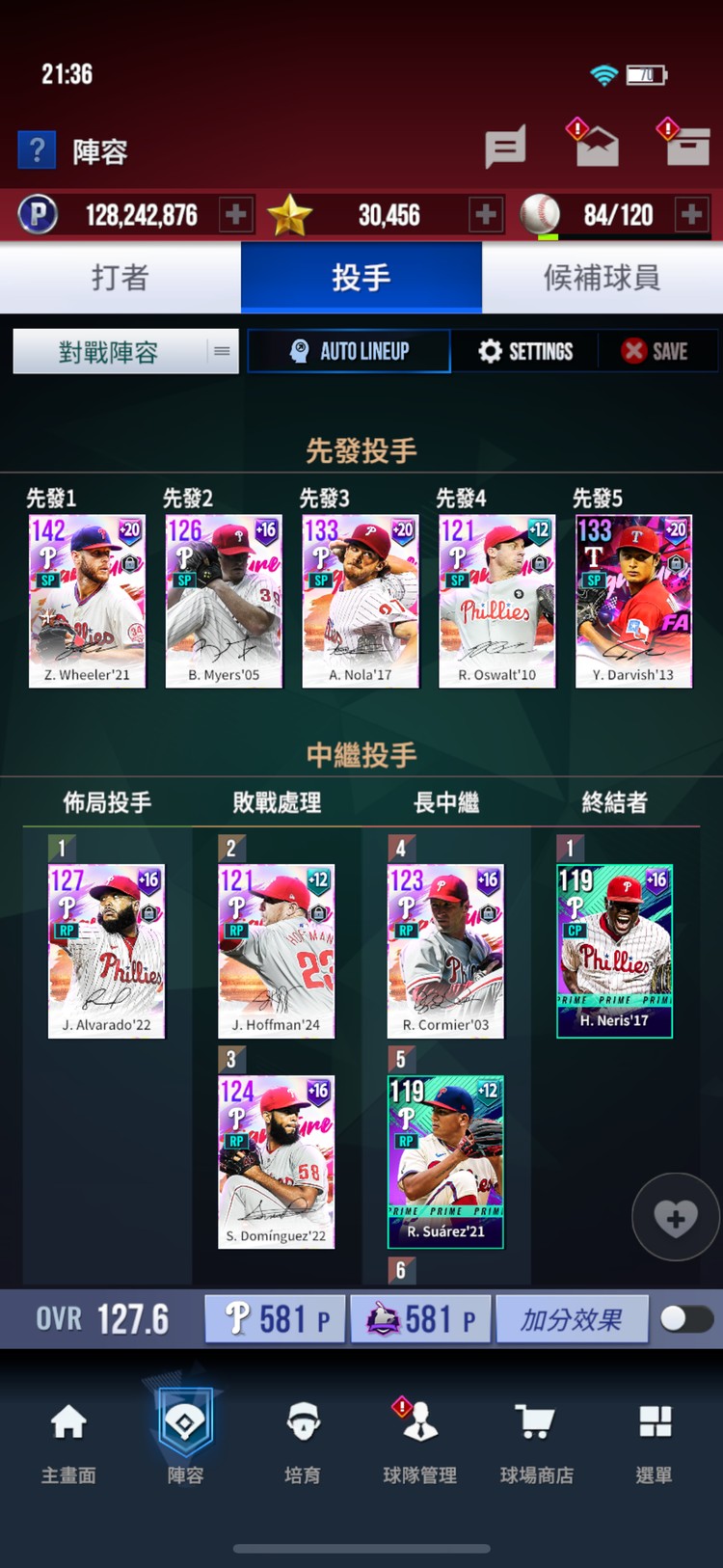The height and width of the screenshot is (1568, 723).
Task: Toggle the 加分效果 switch
Action: click(x=686, y=1318)
